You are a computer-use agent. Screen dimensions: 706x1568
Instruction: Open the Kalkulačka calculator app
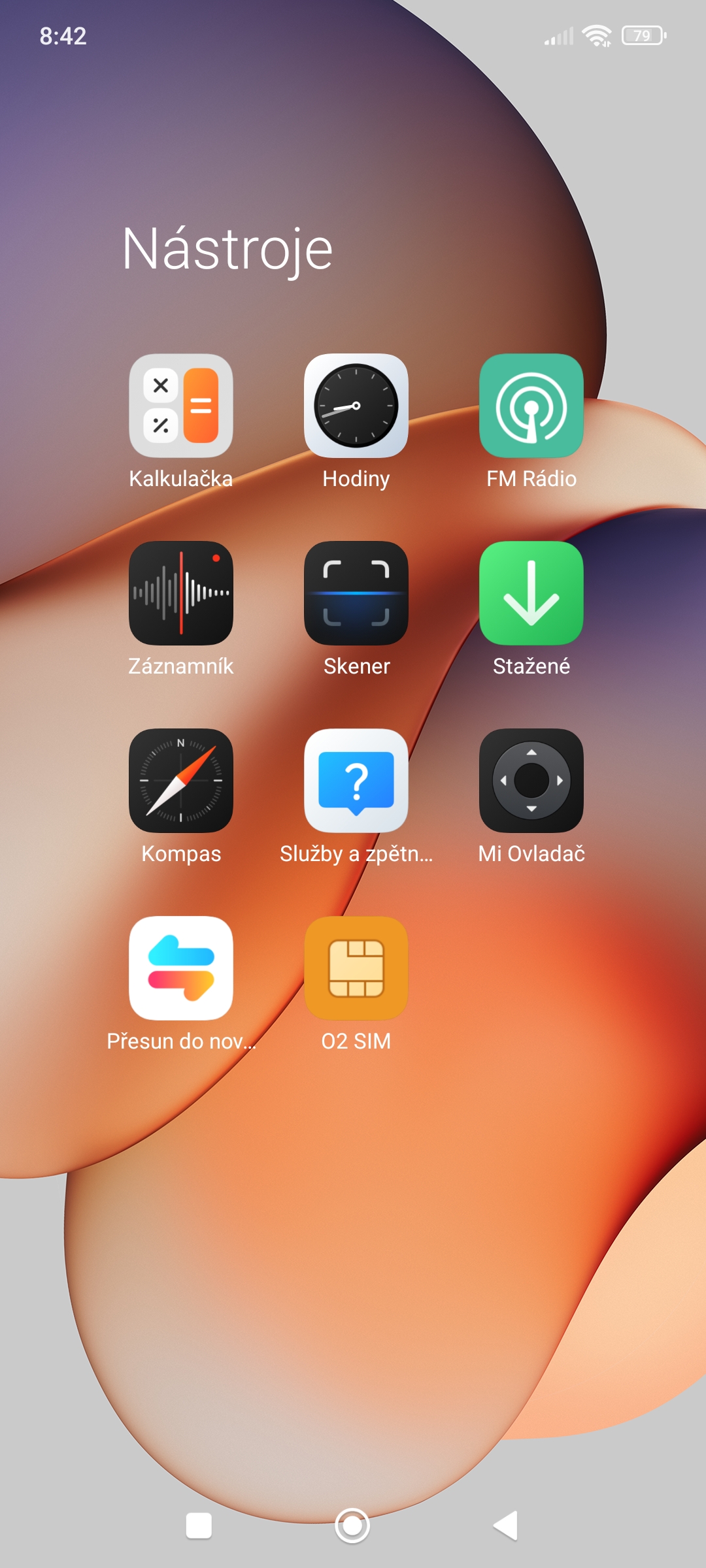click(181, 406)
